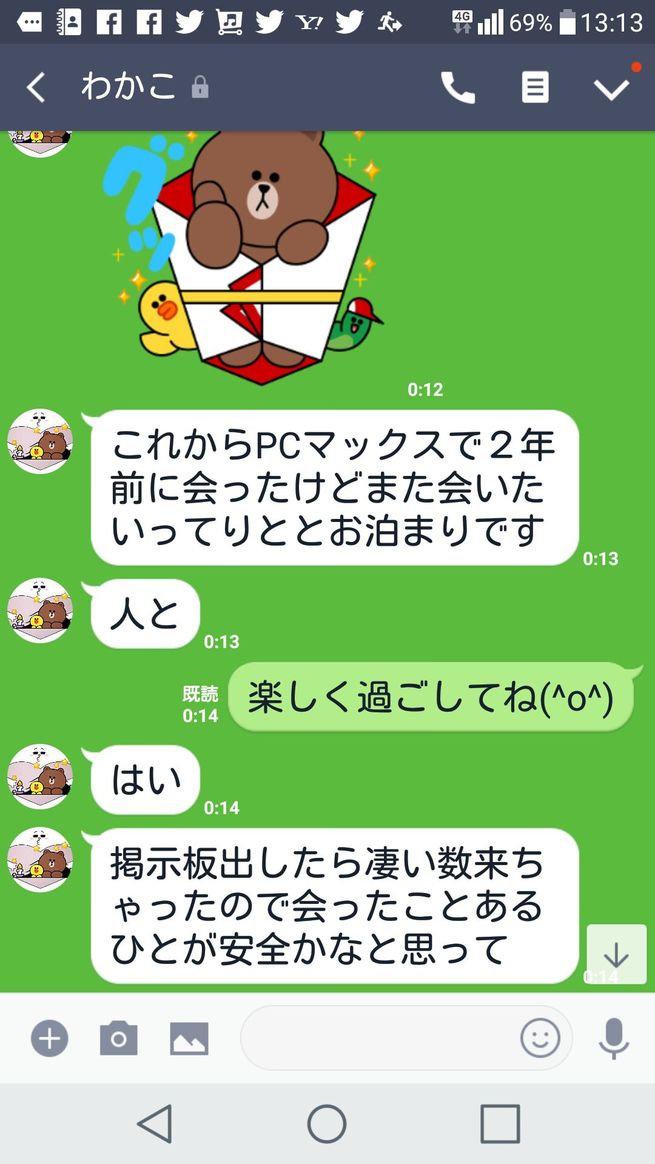Open the camera to take a photo

pyautogui.click(x=118, y=1039)
